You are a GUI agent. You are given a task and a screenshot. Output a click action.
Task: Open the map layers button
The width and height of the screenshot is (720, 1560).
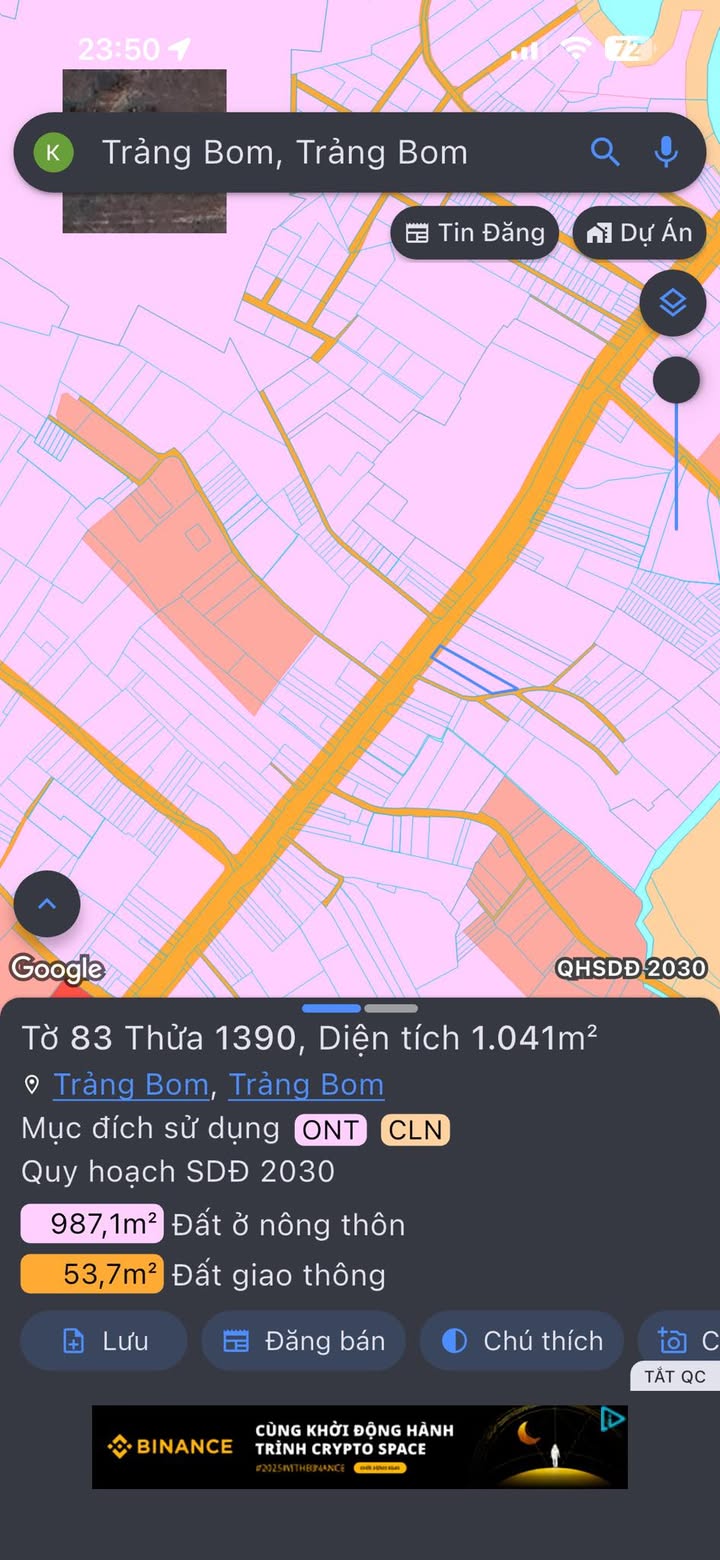coord(673,303)
